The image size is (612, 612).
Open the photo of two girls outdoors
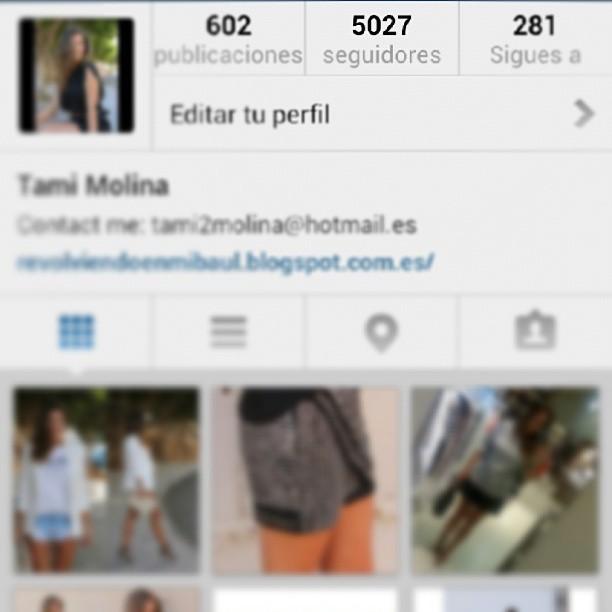[x=106, y=480]
